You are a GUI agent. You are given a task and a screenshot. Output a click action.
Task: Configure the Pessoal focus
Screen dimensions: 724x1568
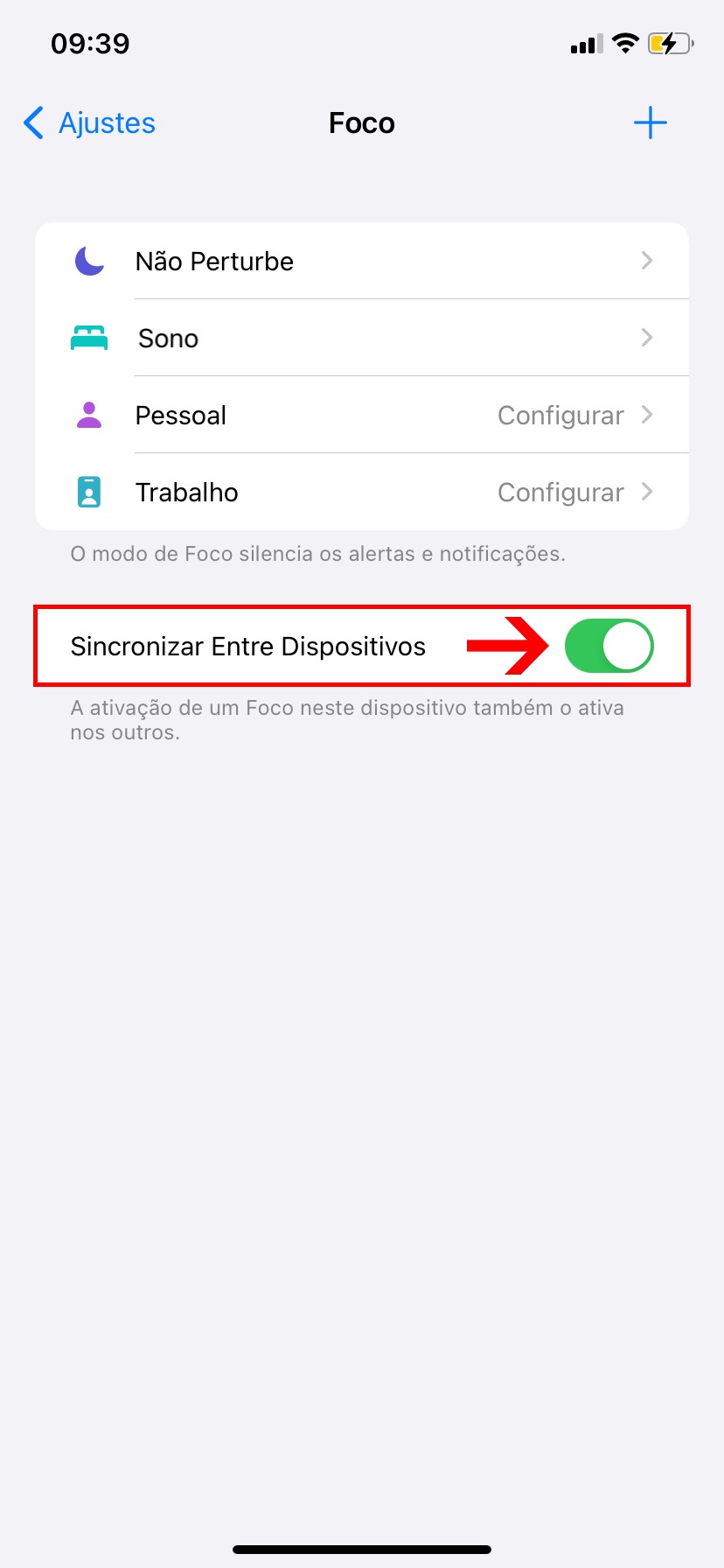click(x=362, y=415)
